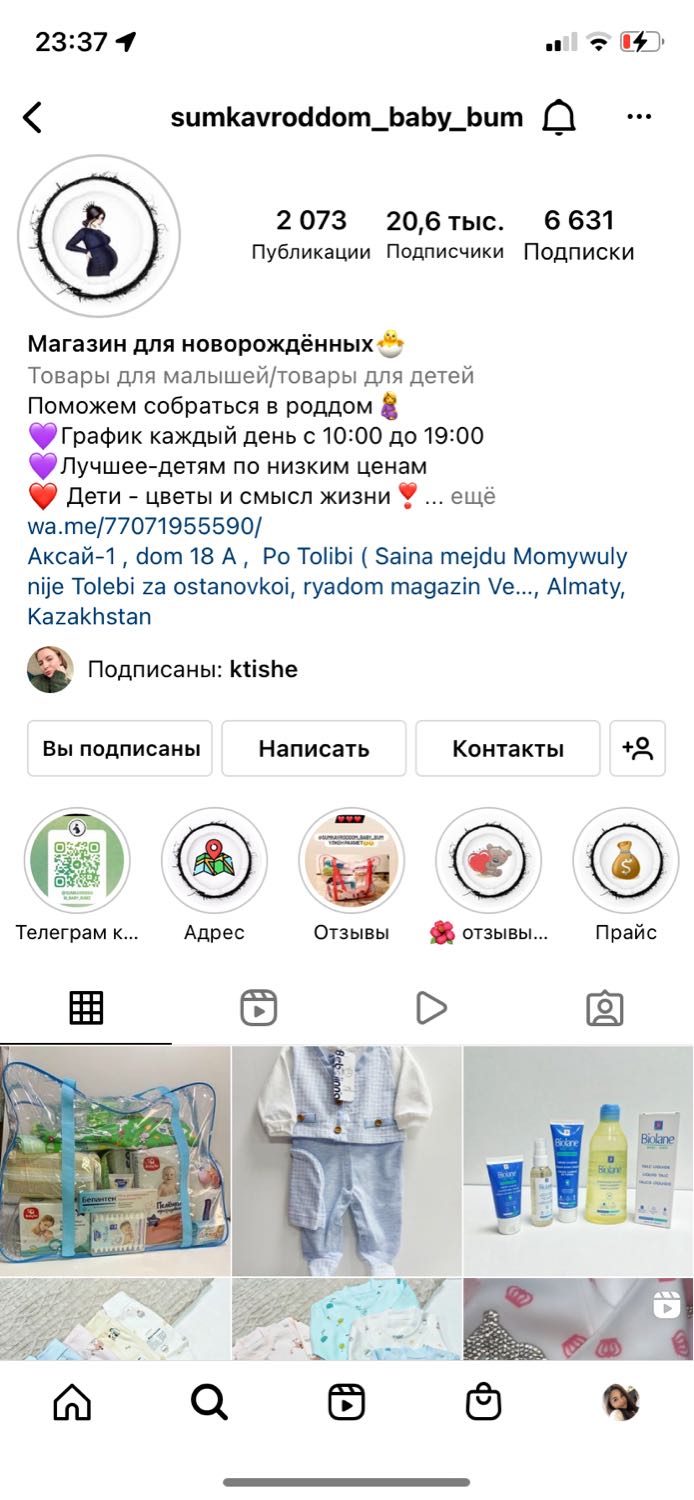Image resolution: width=694 pixels, height=1500 pixels.
Task: Show suggested accounts with the add-person icon
Action: [637, 748]
